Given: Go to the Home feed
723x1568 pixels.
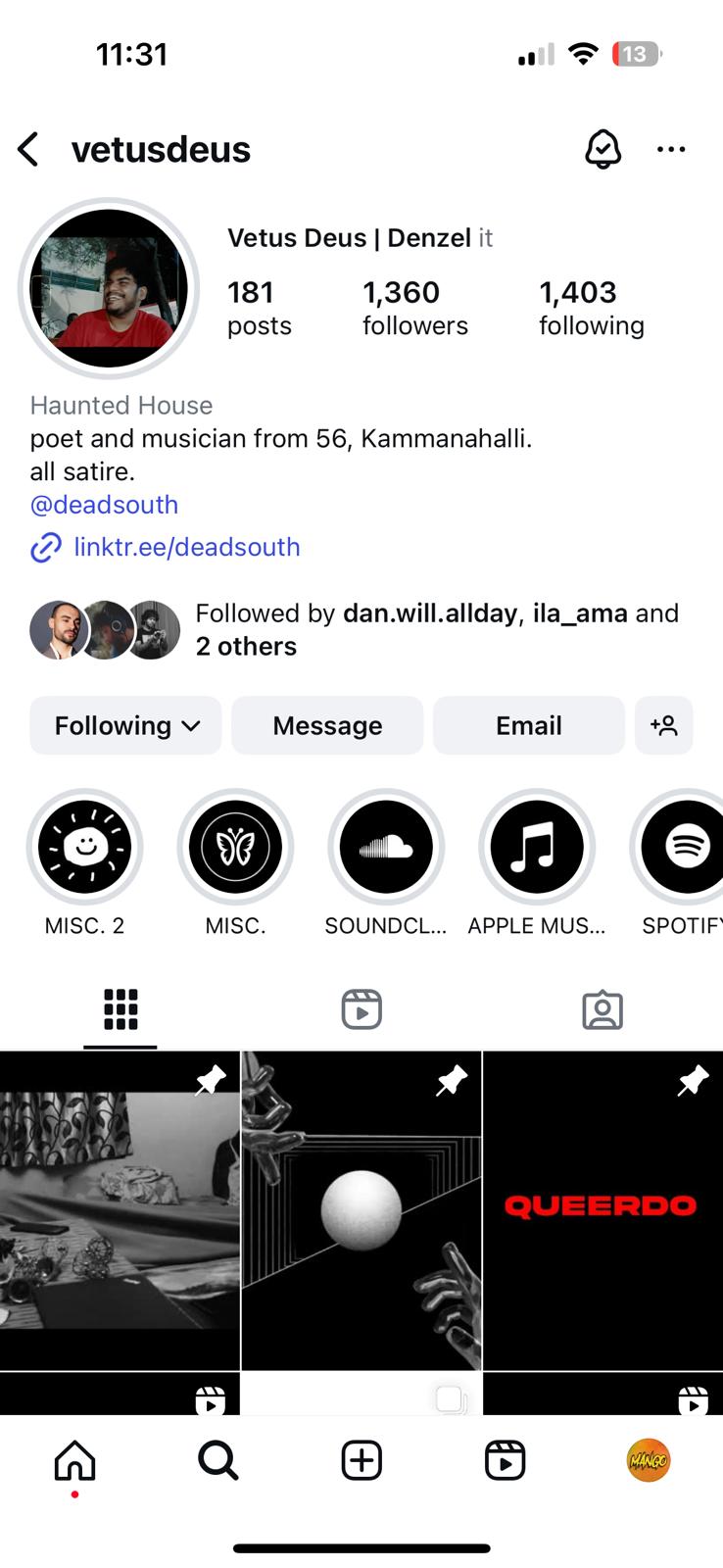Looking at the screenshot, I should (x=75, y=1461).
